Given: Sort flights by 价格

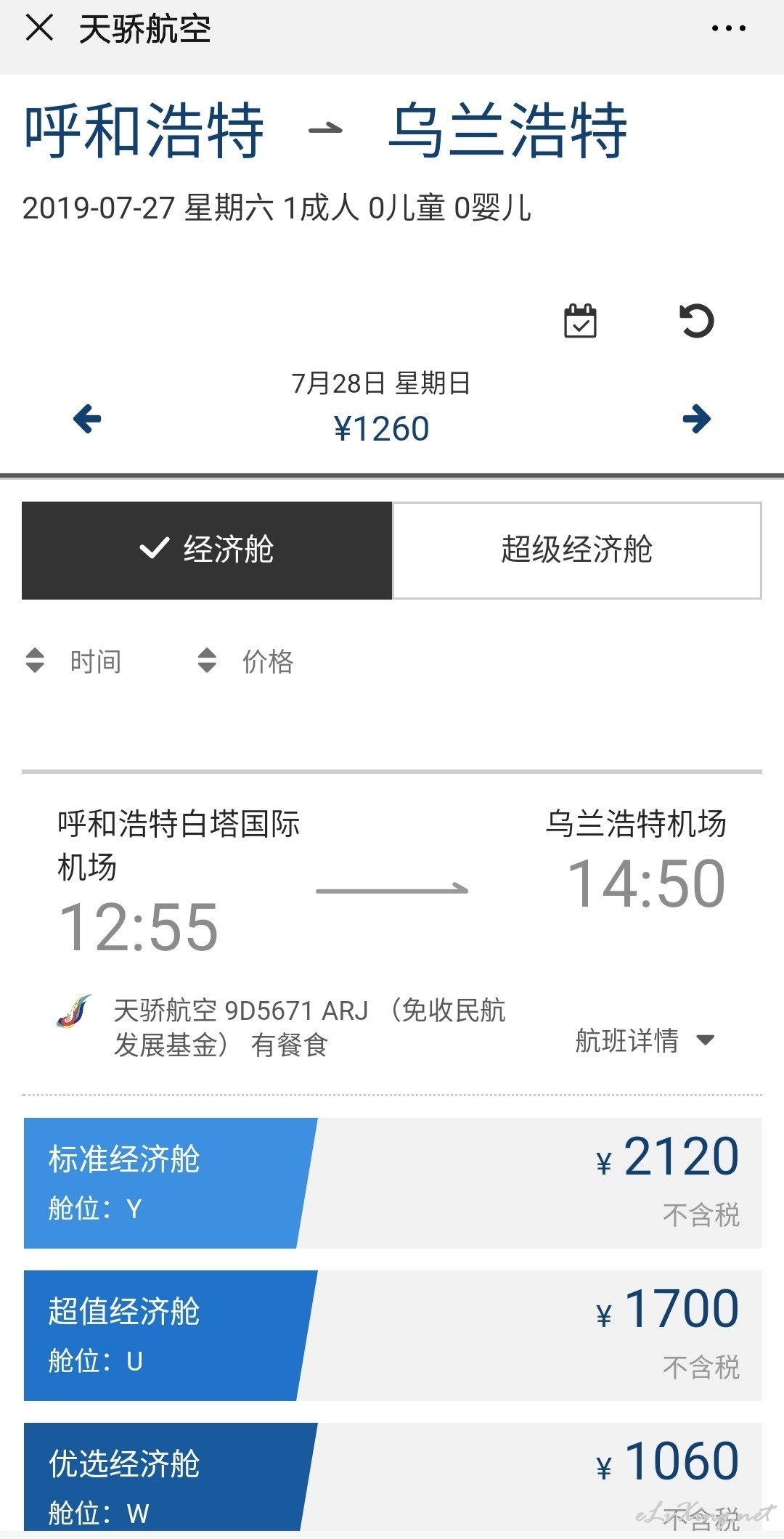Looking at the screenshot, I should click(x=245, y=661).
